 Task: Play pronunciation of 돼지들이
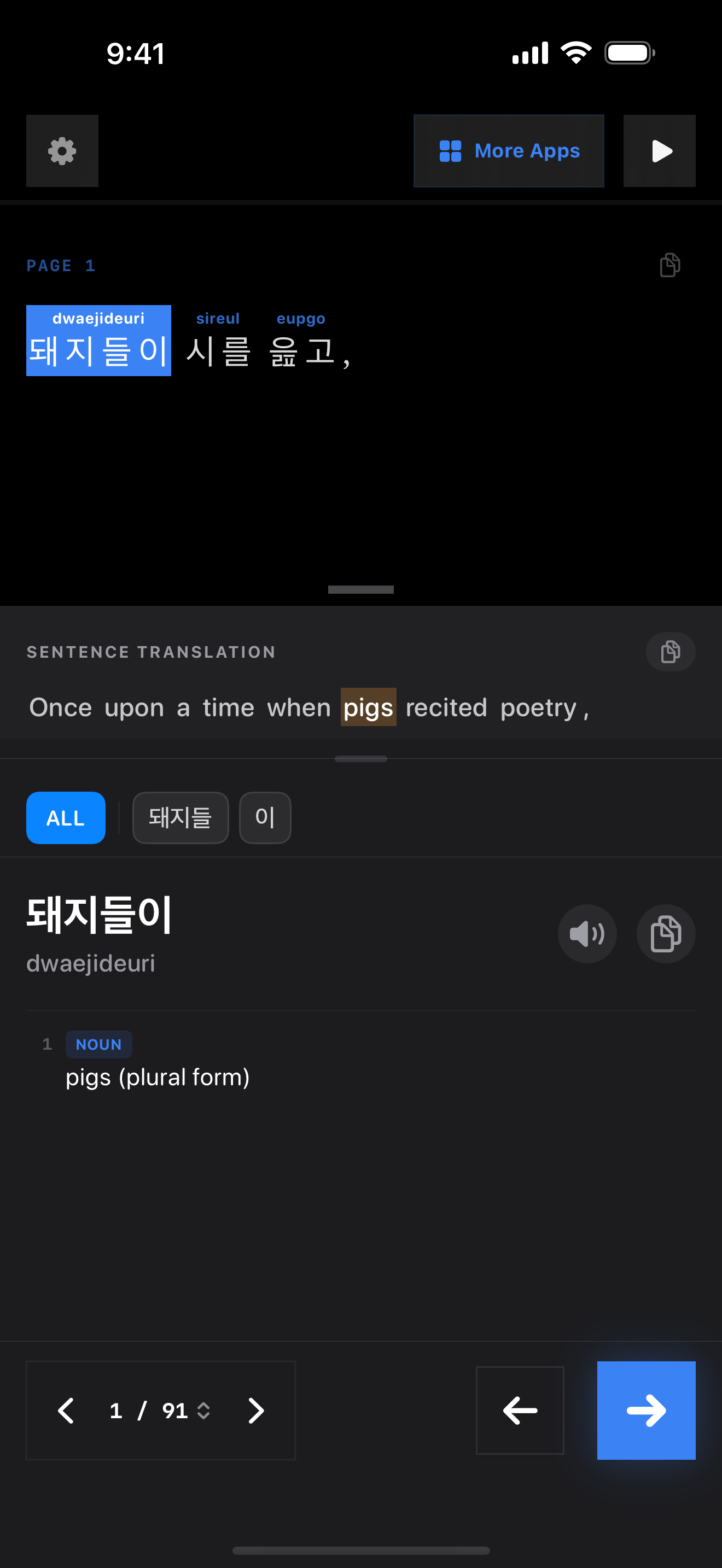587,934
